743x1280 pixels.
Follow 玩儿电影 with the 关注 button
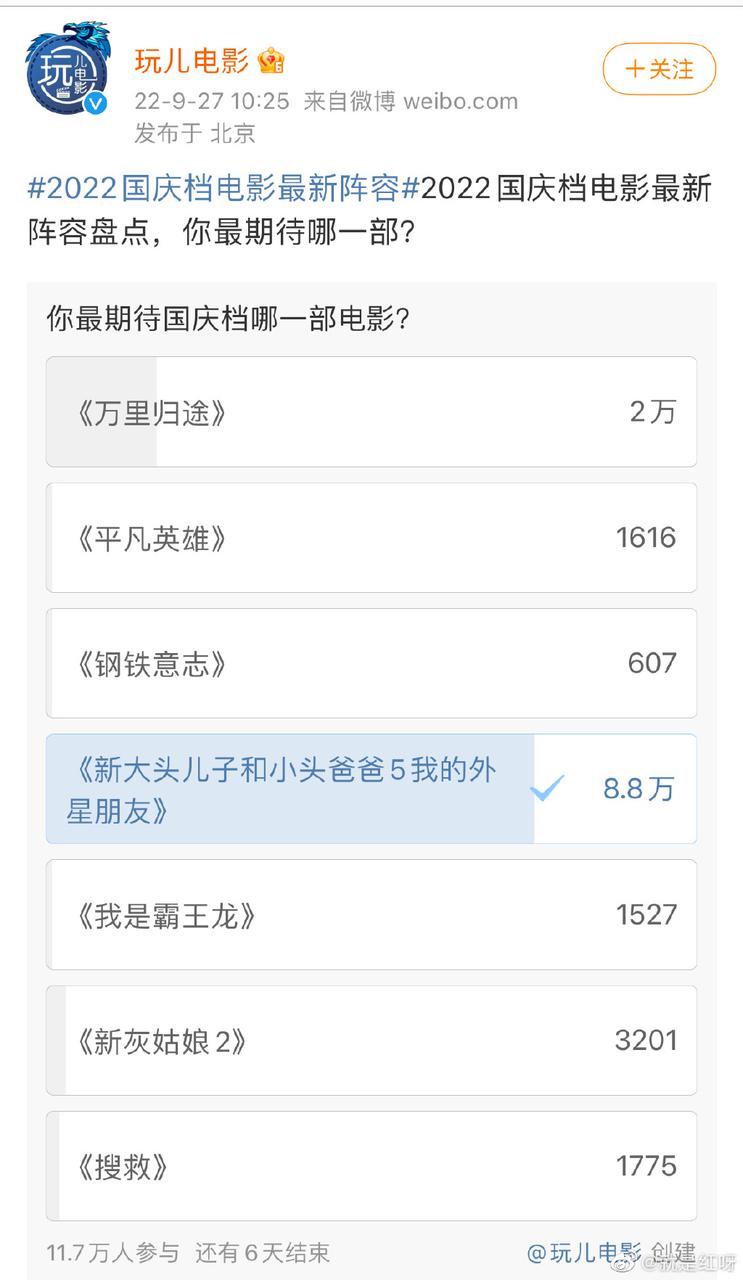tap(659, 69)
